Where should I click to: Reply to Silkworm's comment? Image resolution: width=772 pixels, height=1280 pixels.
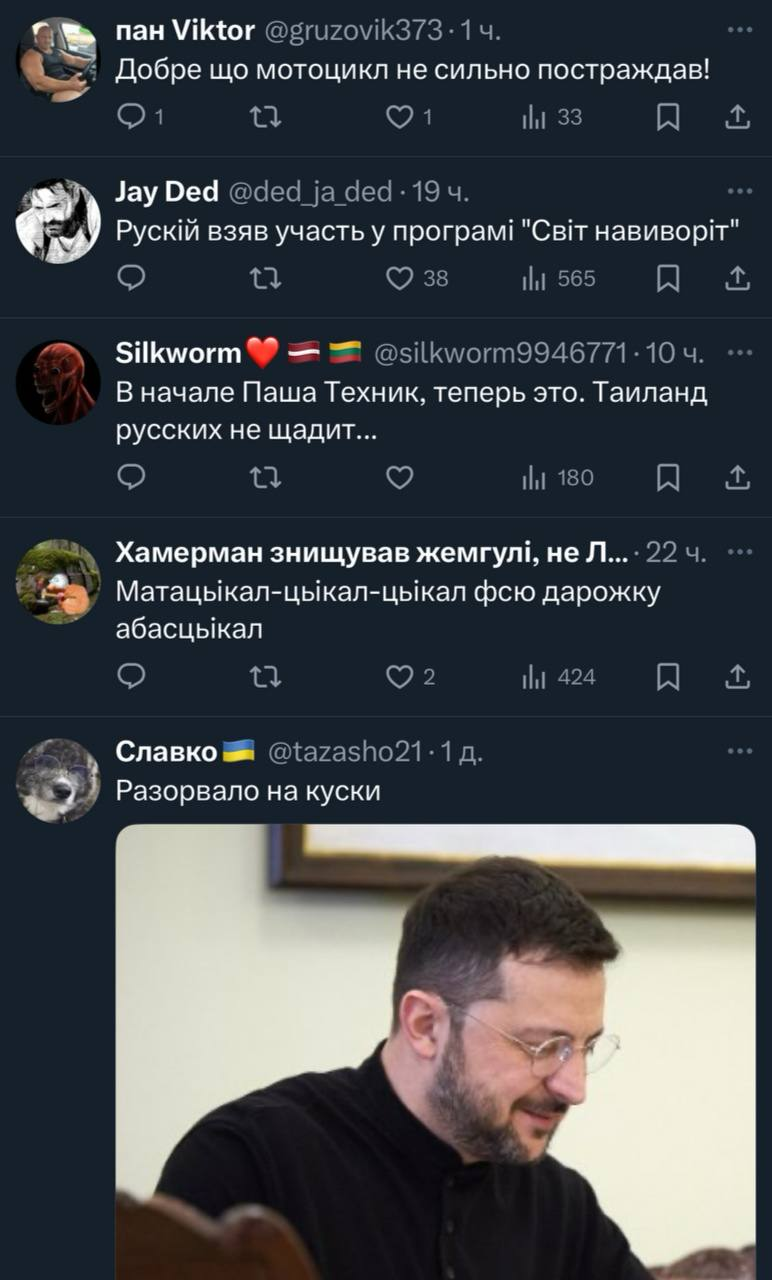point(132,478)
